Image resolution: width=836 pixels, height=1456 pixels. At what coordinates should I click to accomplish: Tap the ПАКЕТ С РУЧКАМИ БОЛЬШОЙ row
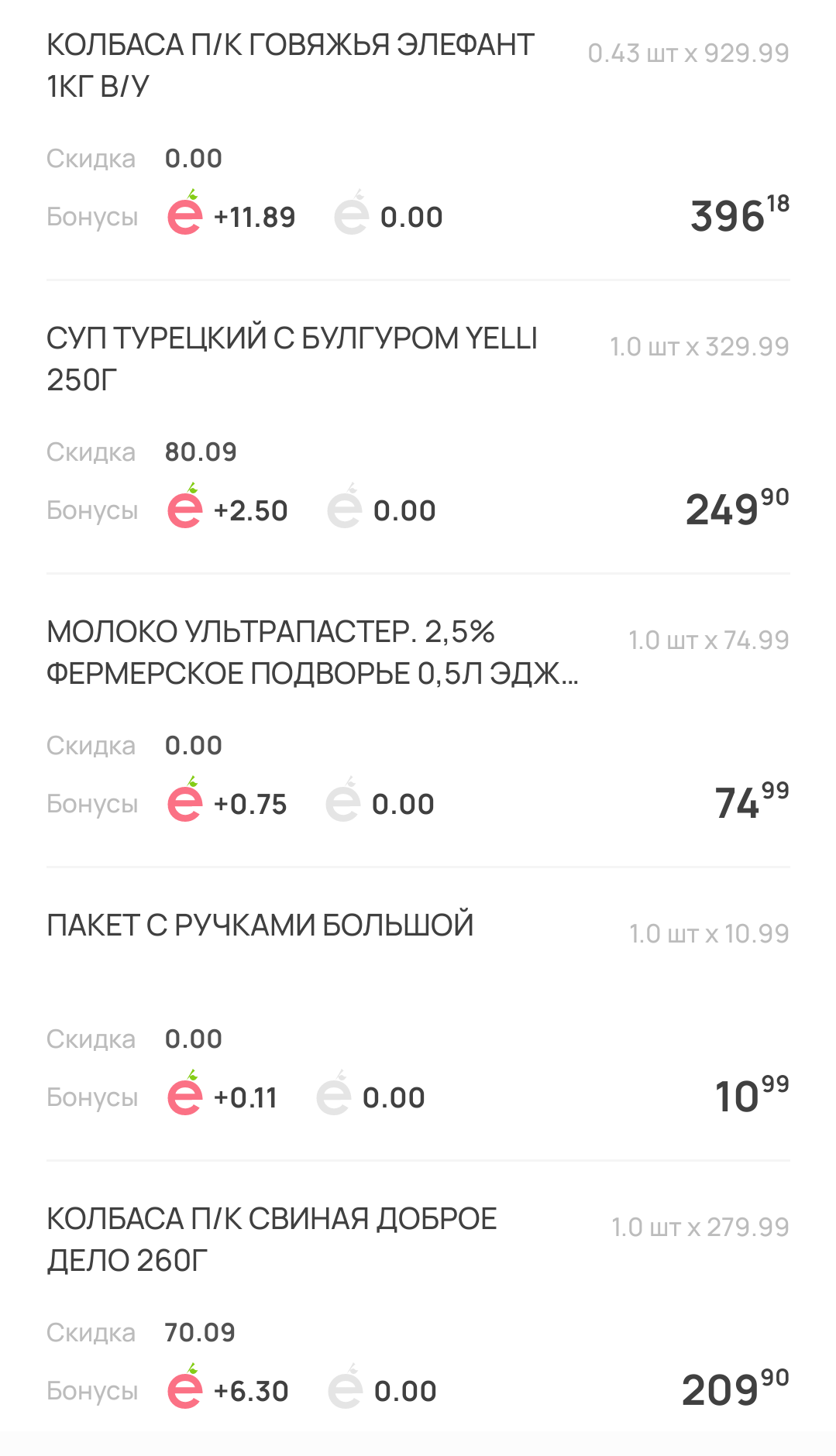pos(260,925)
